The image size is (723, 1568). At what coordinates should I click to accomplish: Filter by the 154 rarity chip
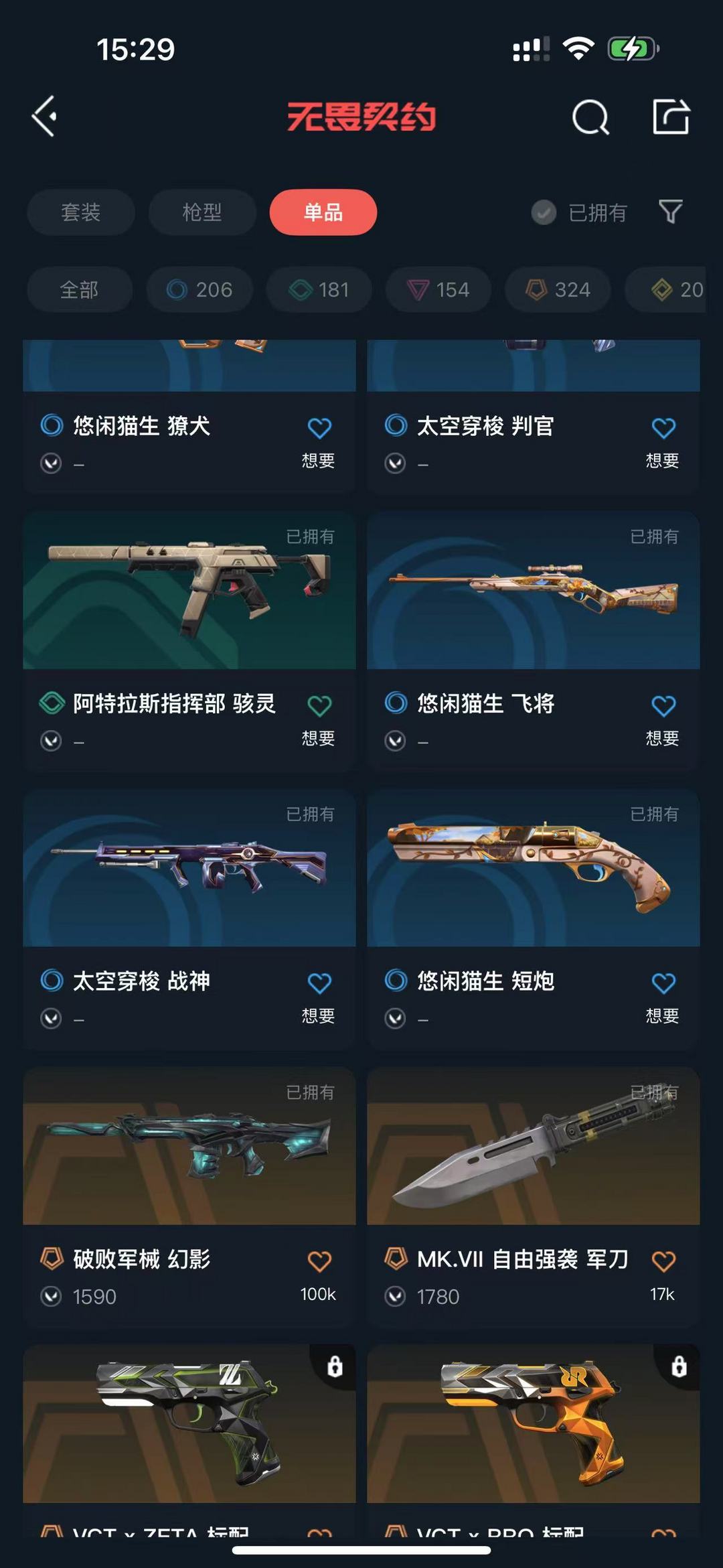click(x=438, y=289)
